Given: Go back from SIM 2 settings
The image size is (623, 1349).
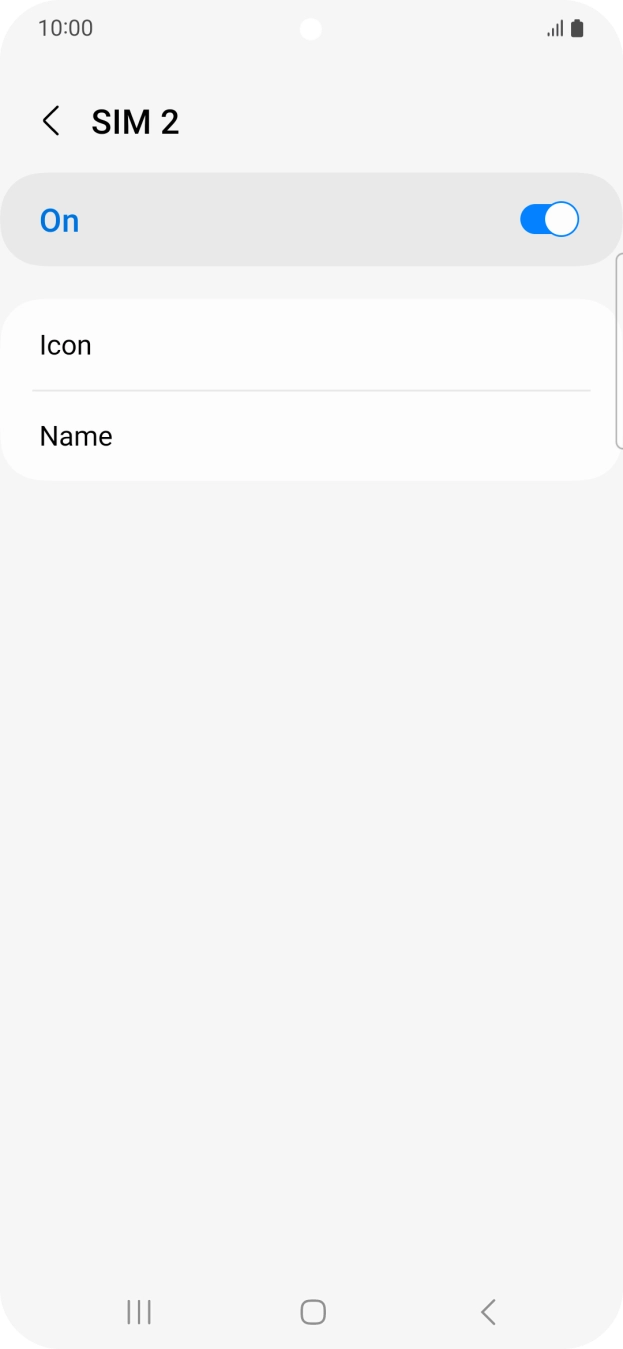Looking at the screenshot, I should 51,122.
